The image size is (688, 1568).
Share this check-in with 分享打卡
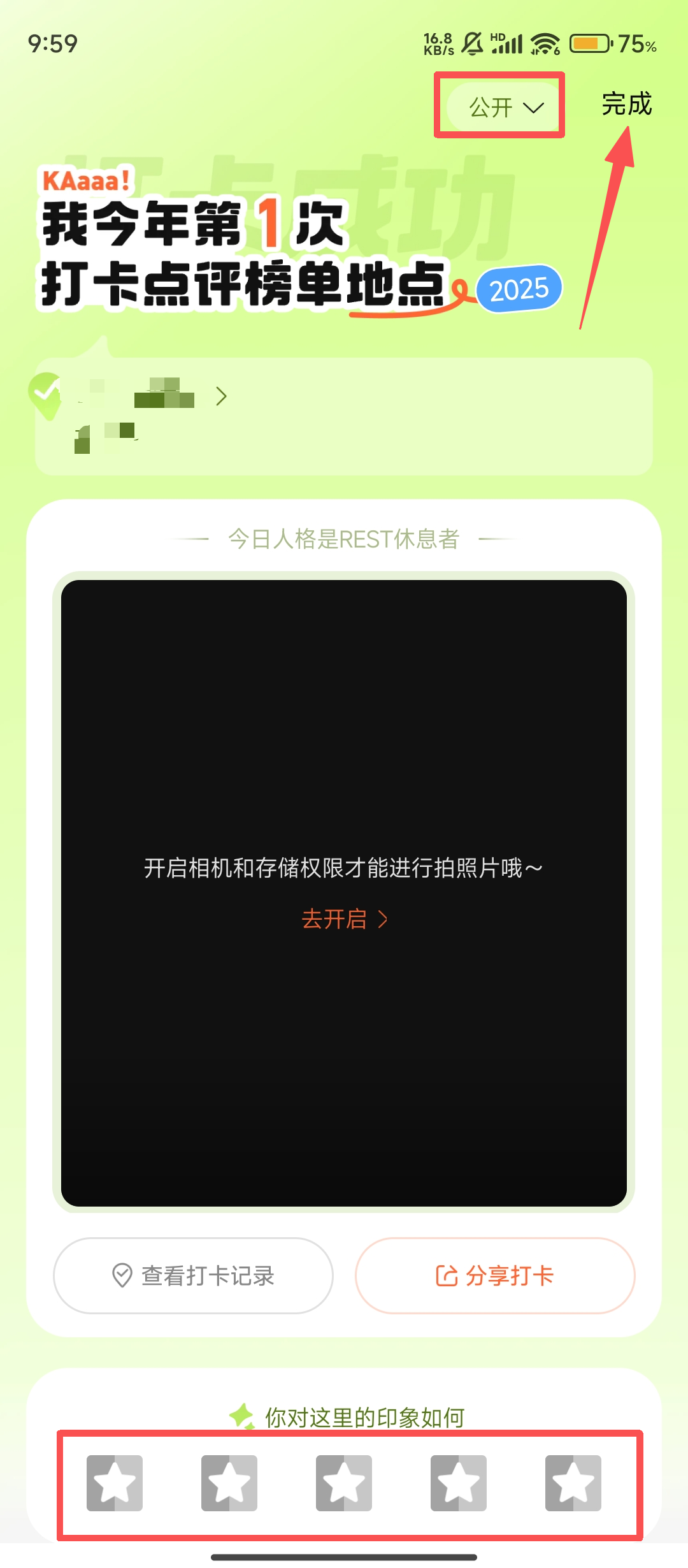pos(495,1275)
